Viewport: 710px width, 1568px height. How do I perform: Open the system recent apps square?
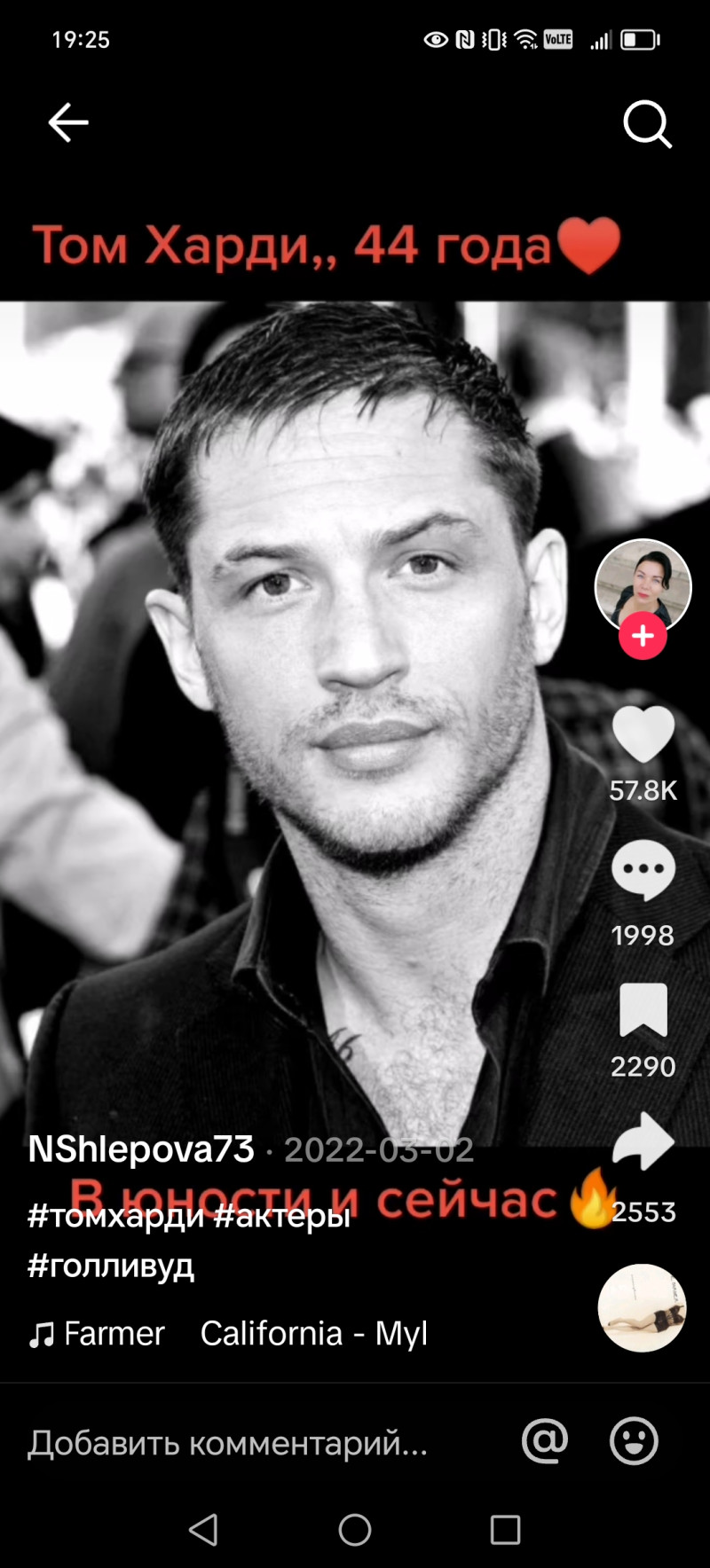[x=505, y=1530]
